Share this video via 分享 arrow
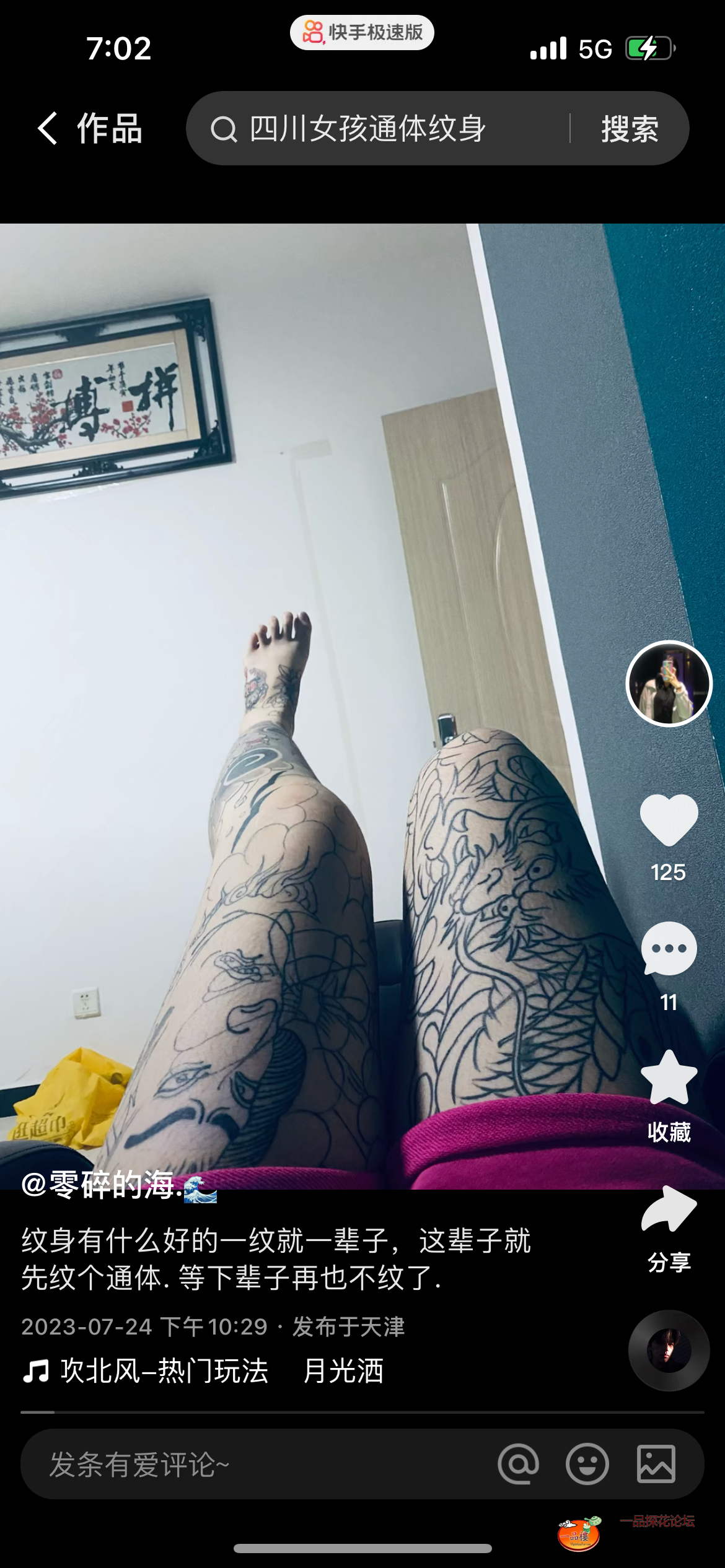Image resolution: width=725 pixels, height=1568 pixels. point(669,1209)
